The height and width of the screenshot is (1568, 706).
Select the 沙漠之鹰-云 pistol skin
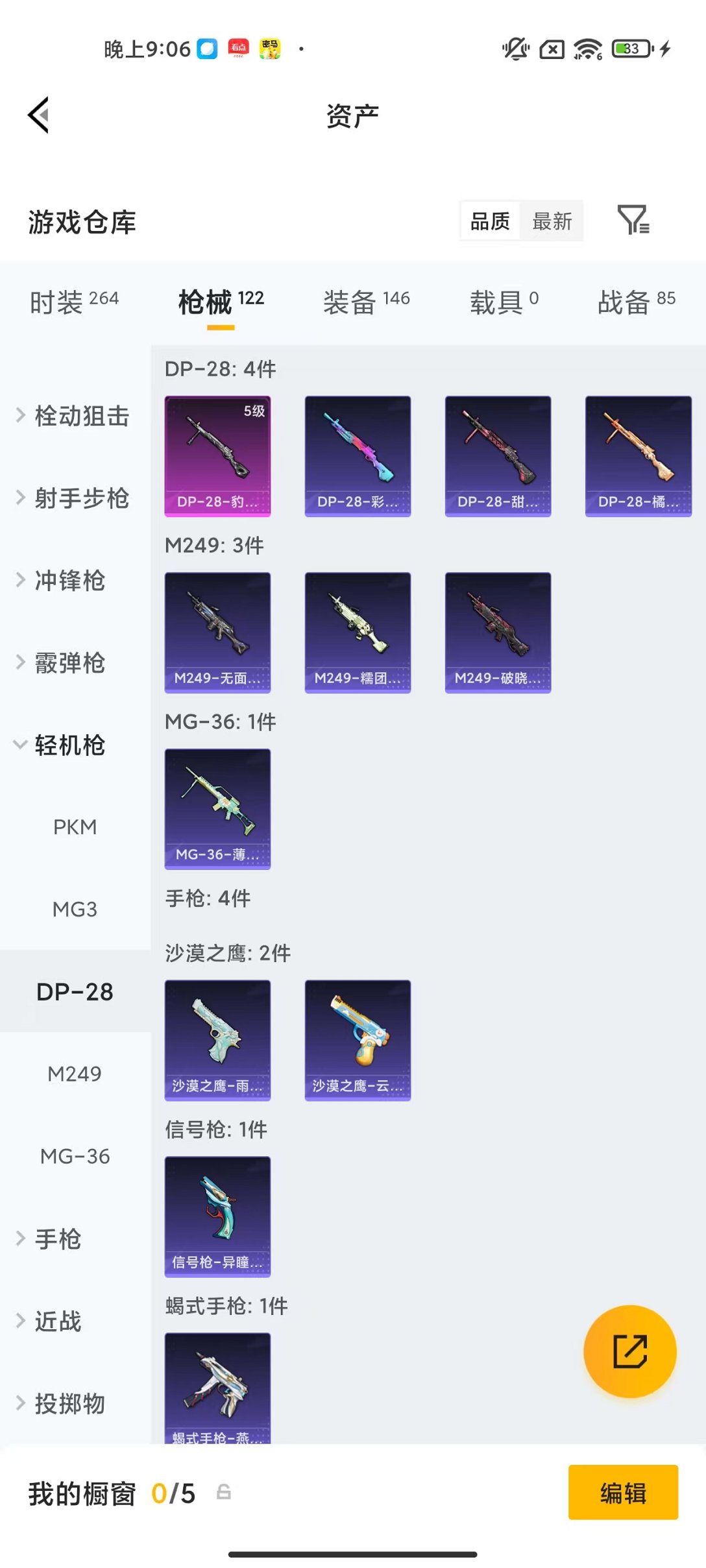pyautogui.click(x=358, y=1039)
